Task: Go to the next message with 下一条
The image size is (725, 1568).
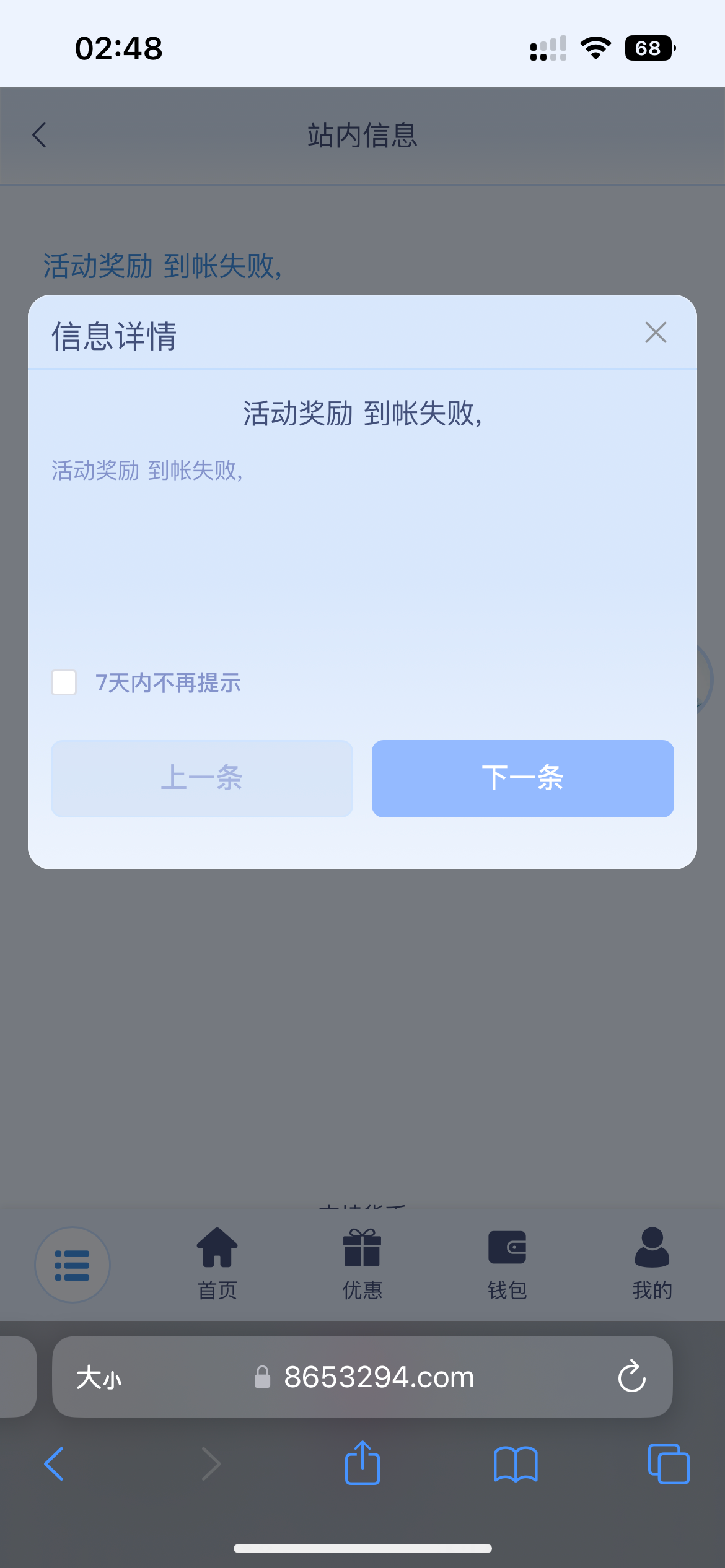Action: (x=522, y=778)
